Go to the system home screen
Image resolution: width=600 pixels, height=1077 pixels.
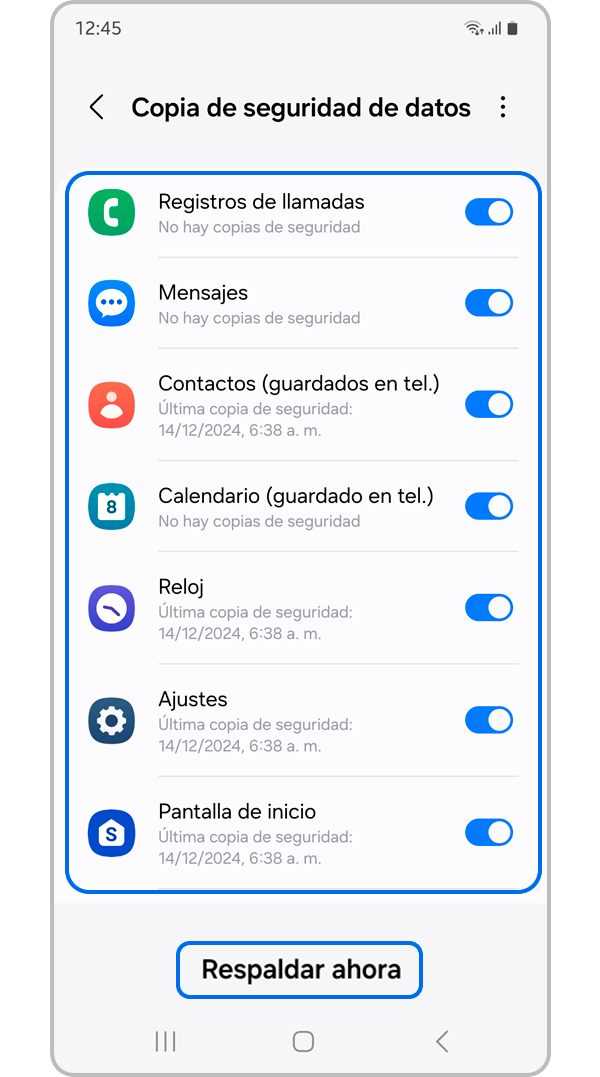(x=303, y=1041)
